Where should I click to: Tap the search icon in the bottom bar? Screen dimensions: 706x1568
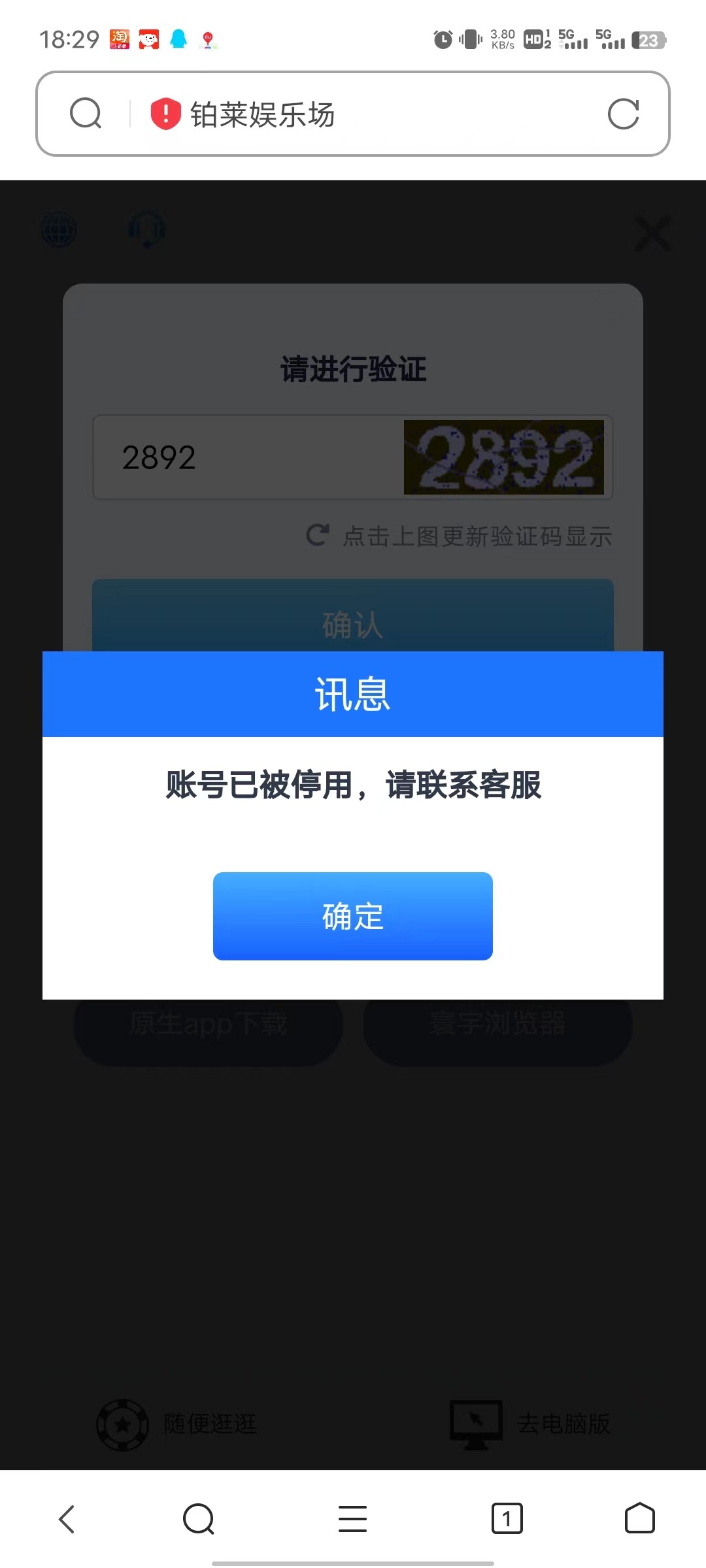point(199,1519)
